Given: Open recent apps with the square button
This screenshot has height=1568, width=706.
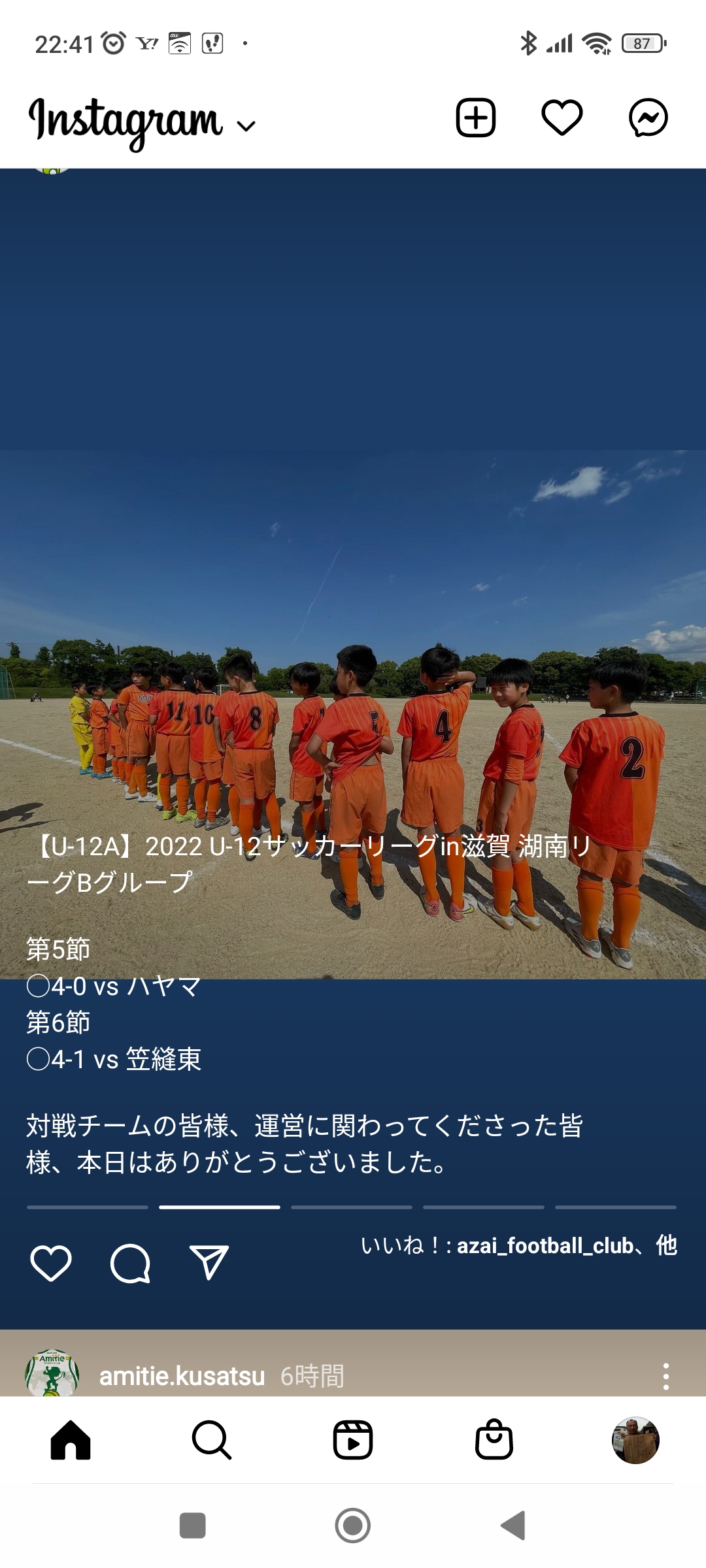Looking at the screenshot, I should click(x=193, y=1526).
